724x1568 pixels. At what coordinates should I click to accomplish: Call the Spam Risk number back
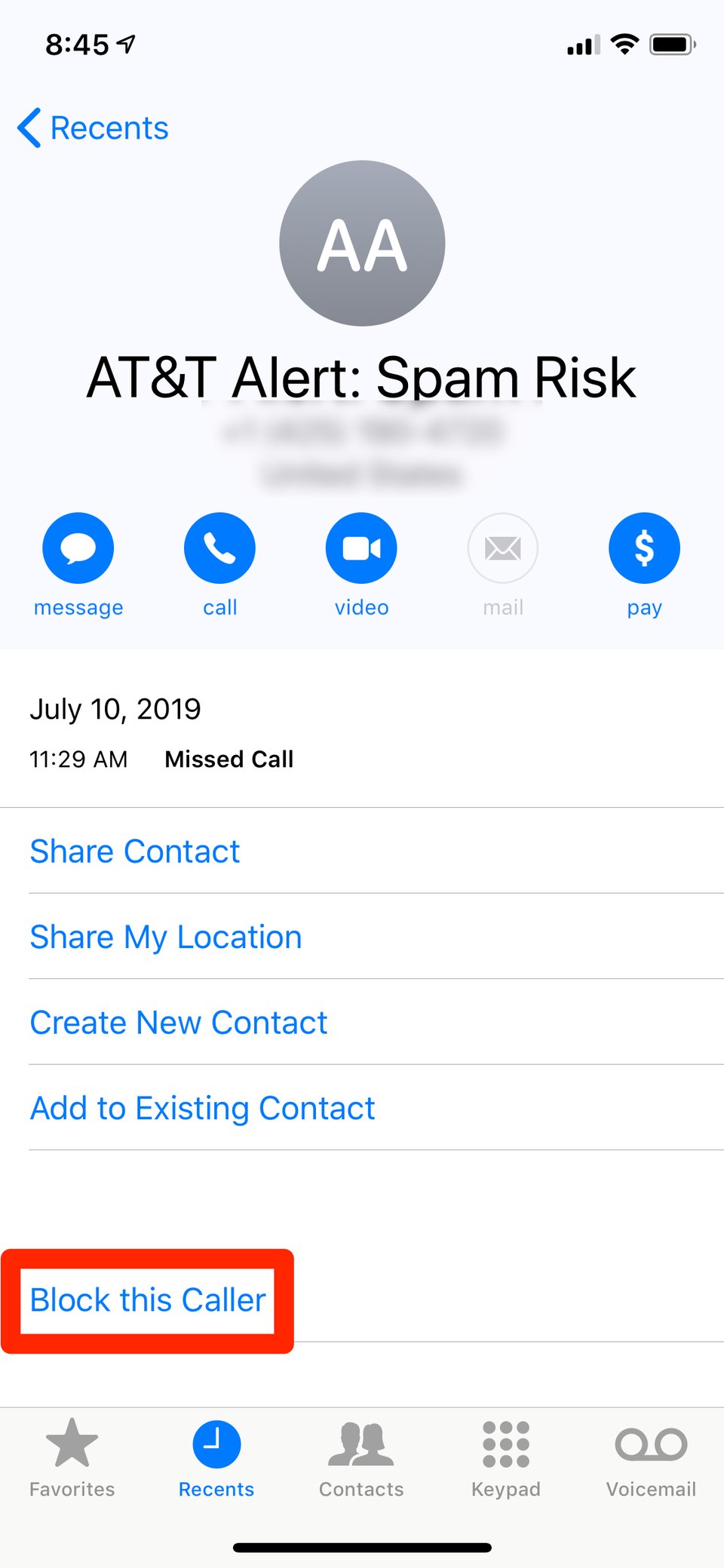[219, 548]
